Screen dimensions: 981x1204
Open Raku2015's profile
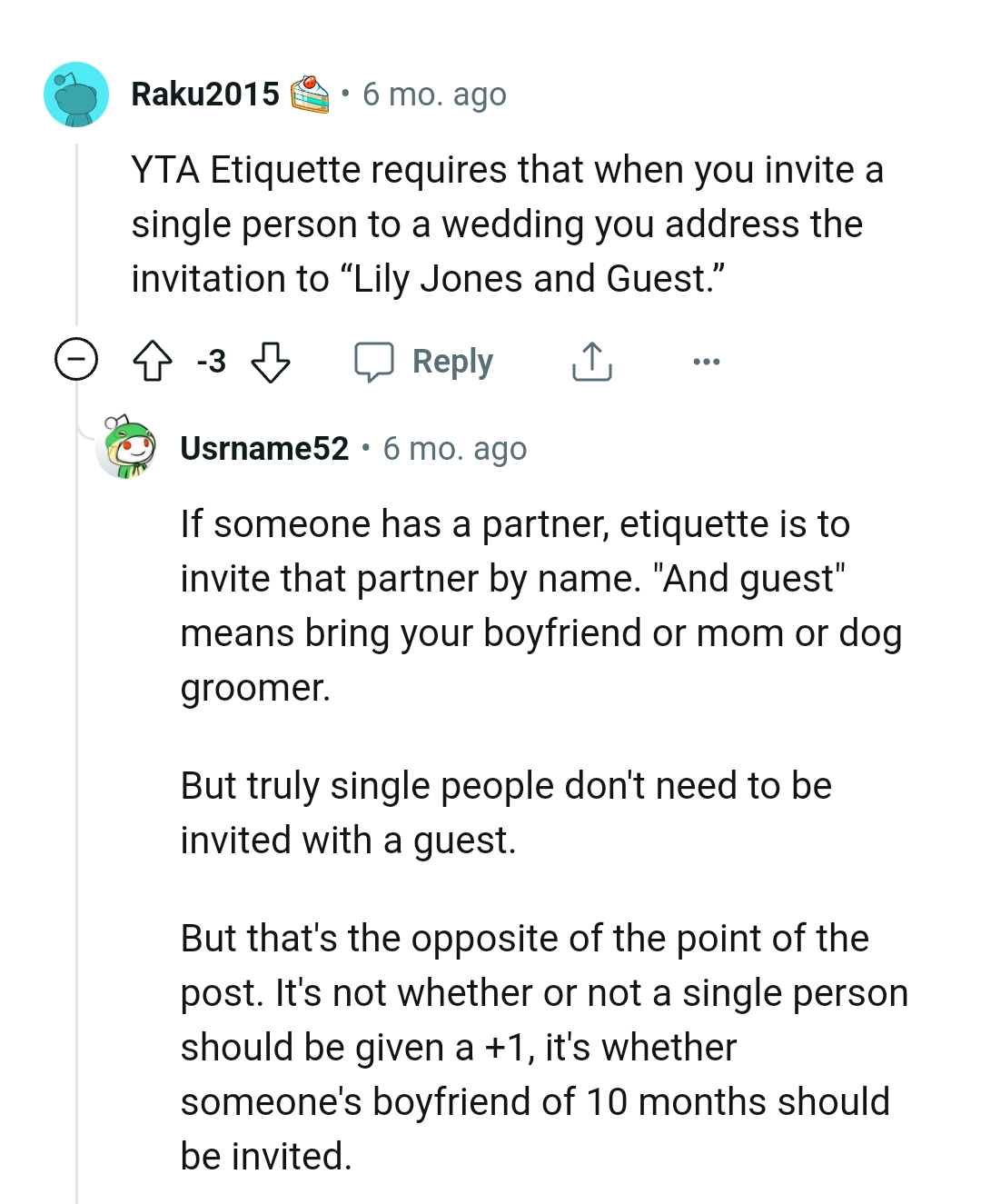[204, 93]
